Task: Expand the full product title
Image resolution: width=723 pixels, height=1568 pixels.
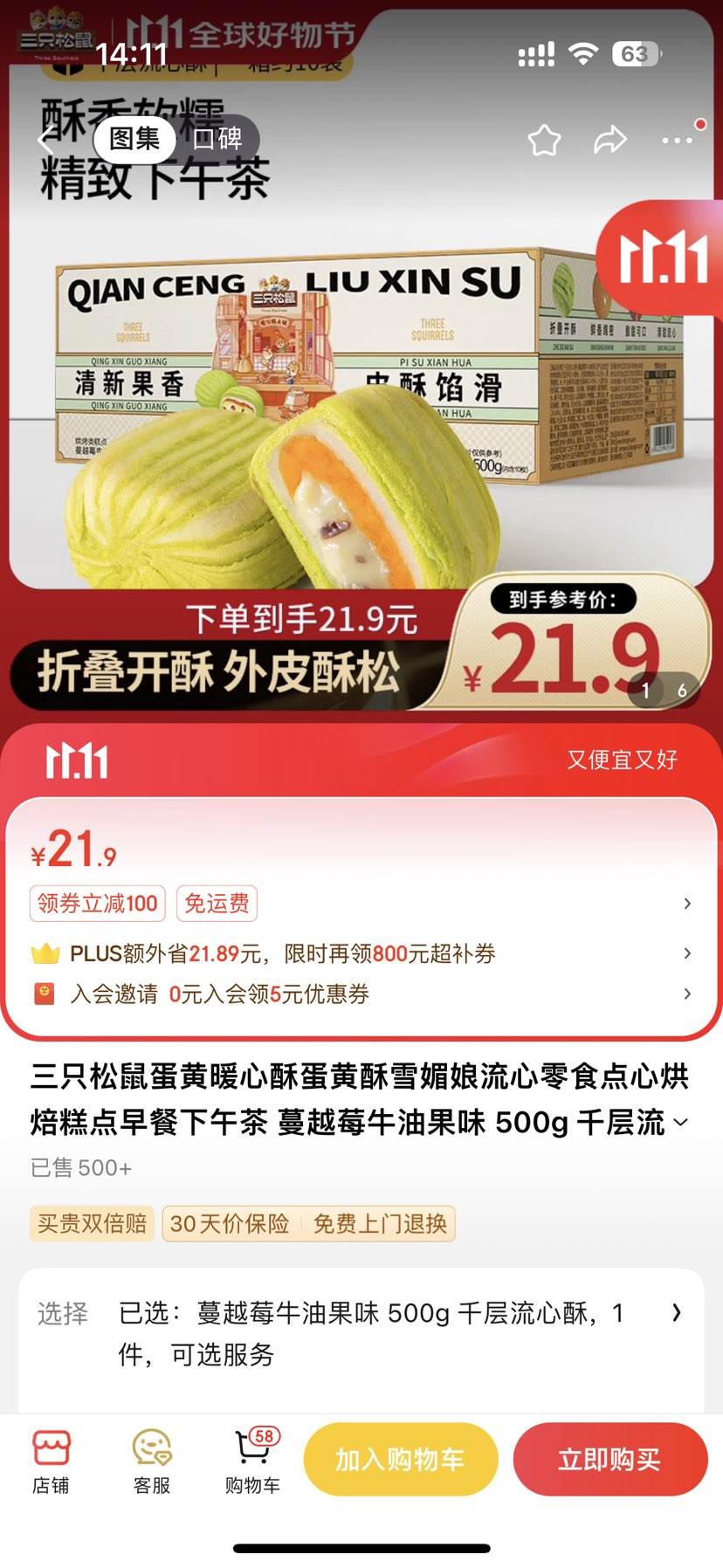Action: point(681,1122)
